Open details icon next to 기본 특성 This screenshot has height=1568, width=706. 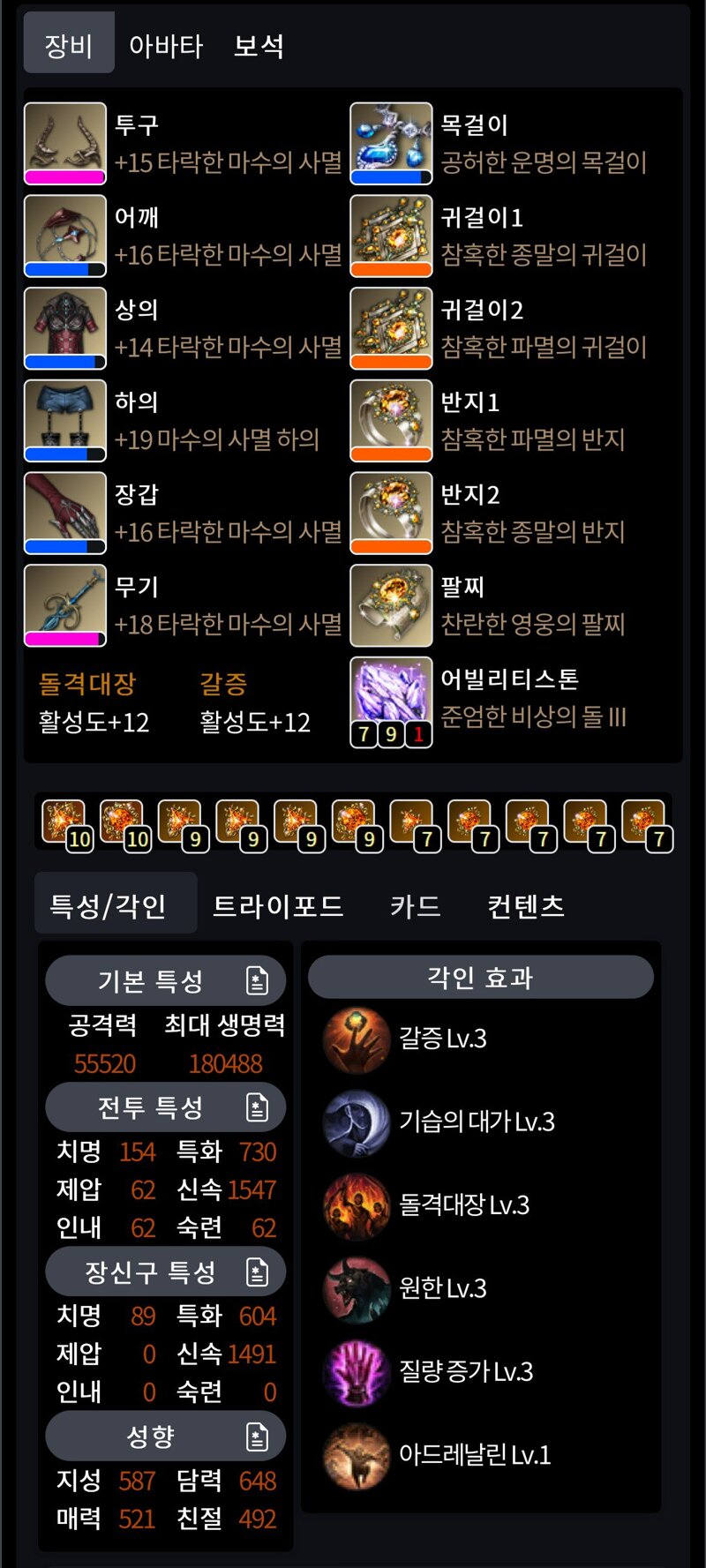(x=257, y=980)
